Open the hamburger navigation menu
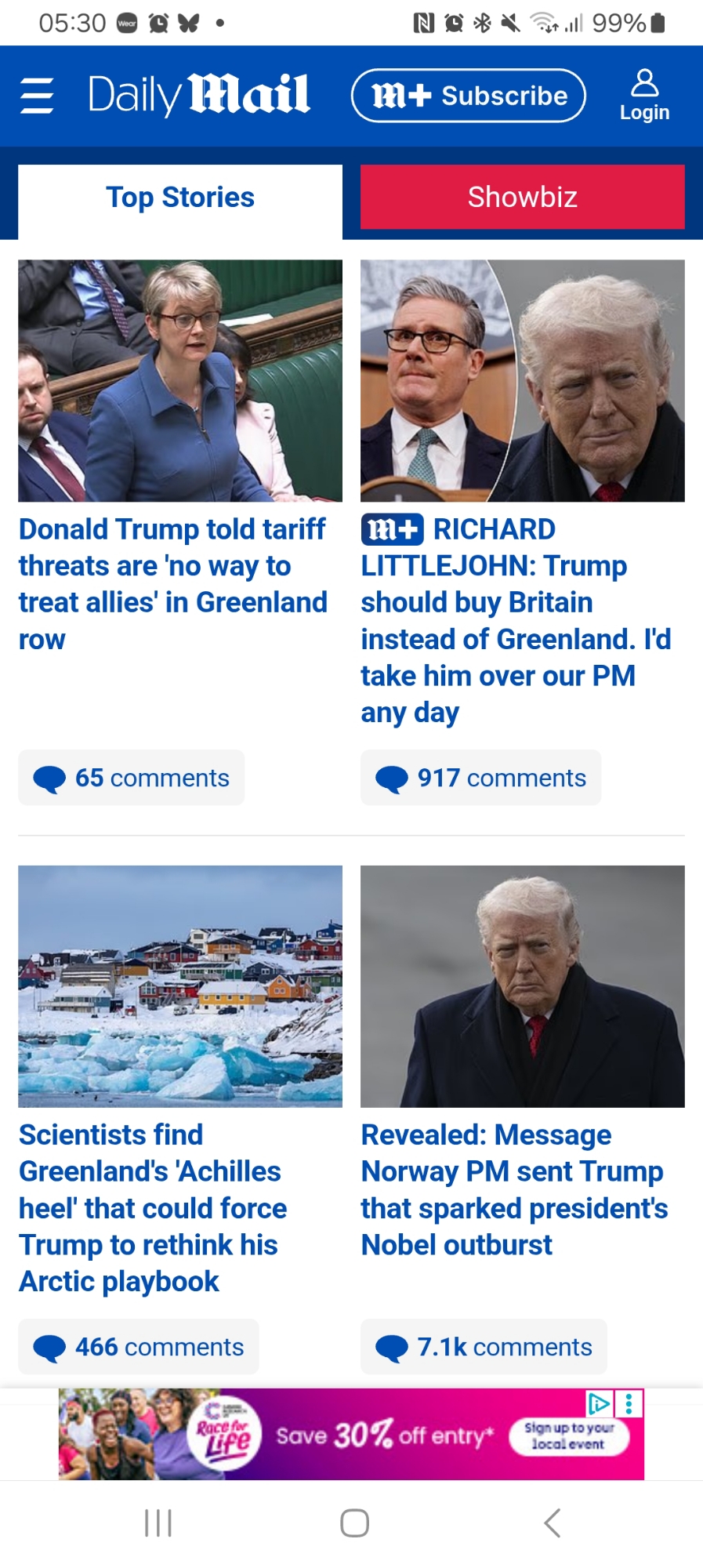The image size is (703, 1568). 37,96
